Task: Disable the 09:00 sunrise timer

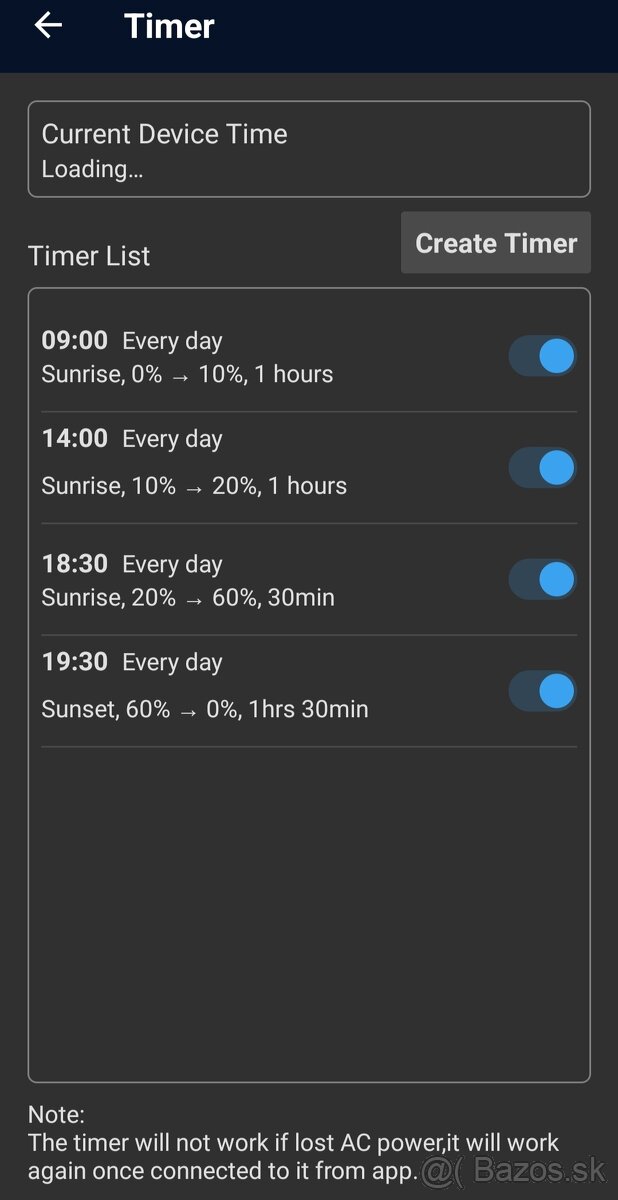Action: [543, 356]
